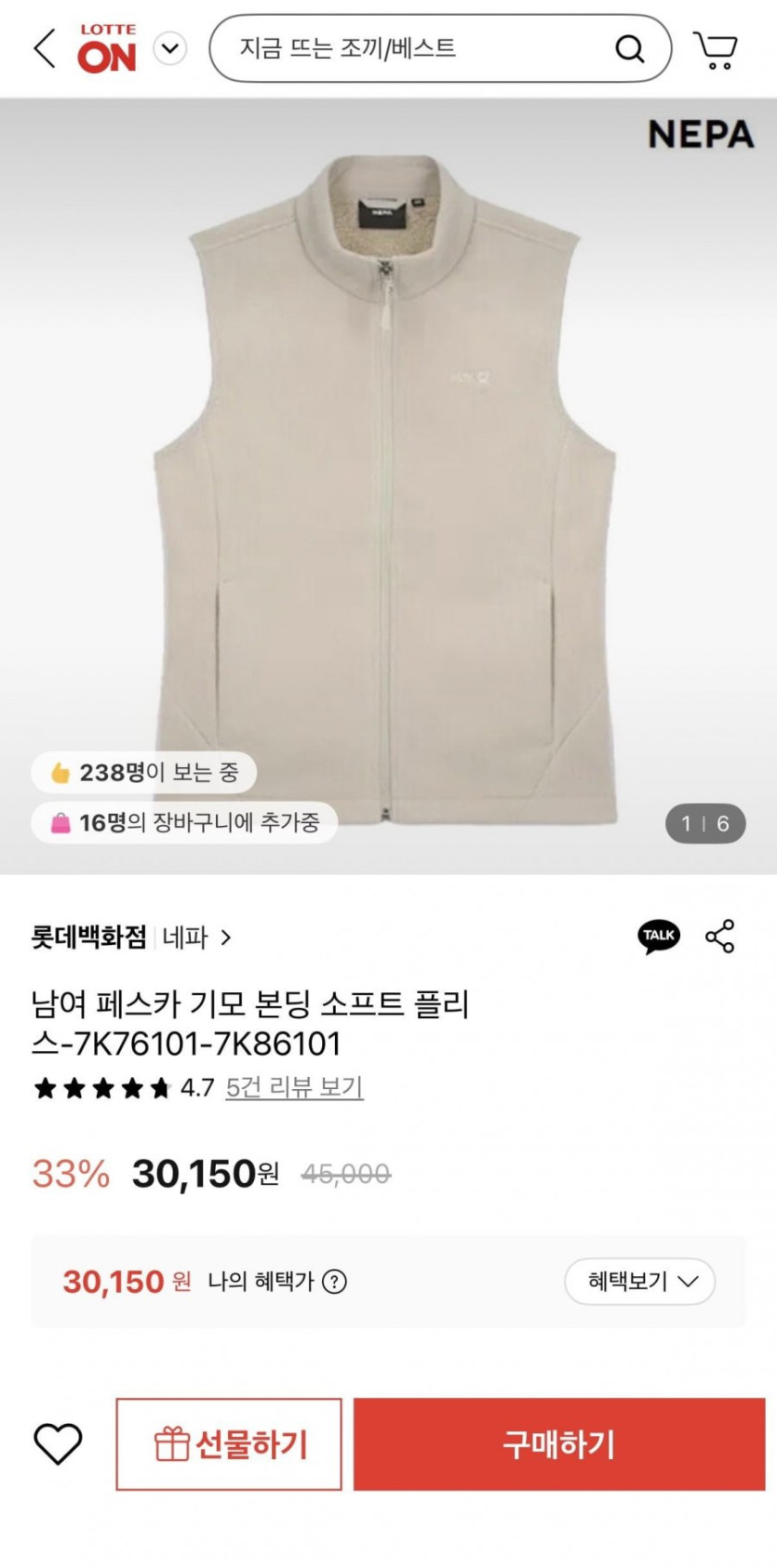View the 5건 리뷰 보기 link
777x1568 pixels.
pyautogui.click(x=294, y=1087)
